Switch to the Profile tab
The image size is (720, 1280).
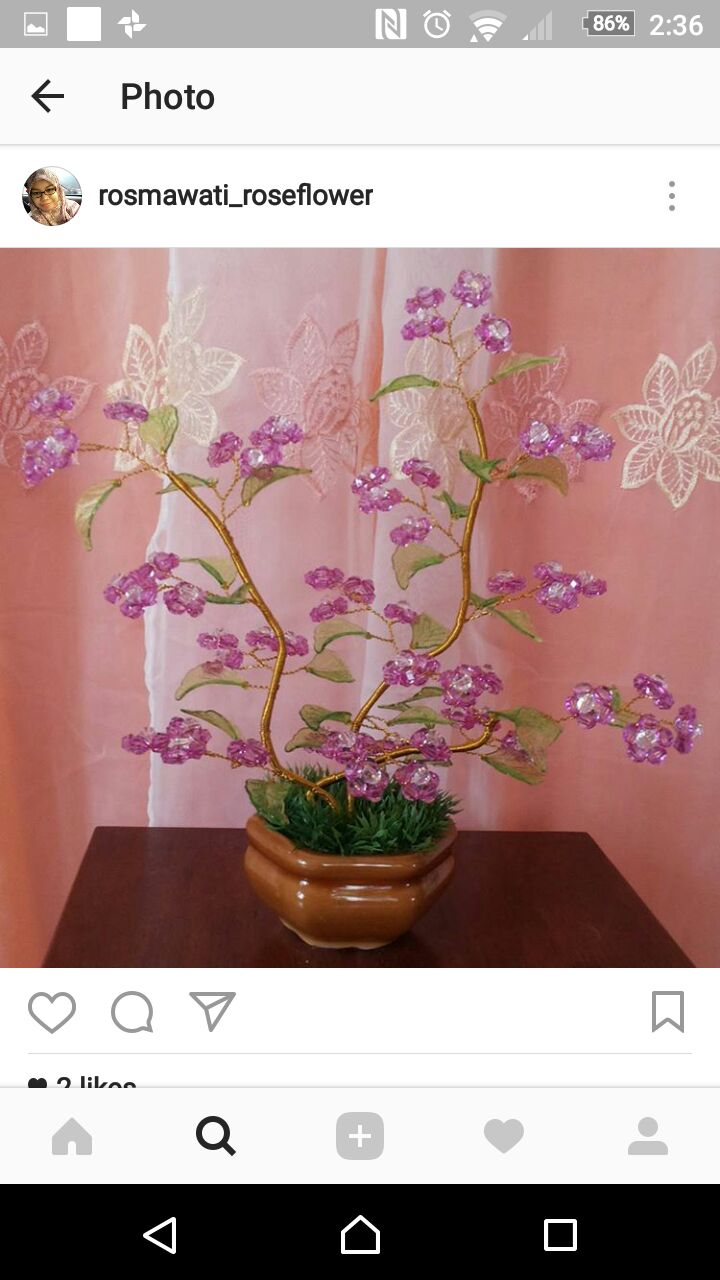(x=647, y=1137)
